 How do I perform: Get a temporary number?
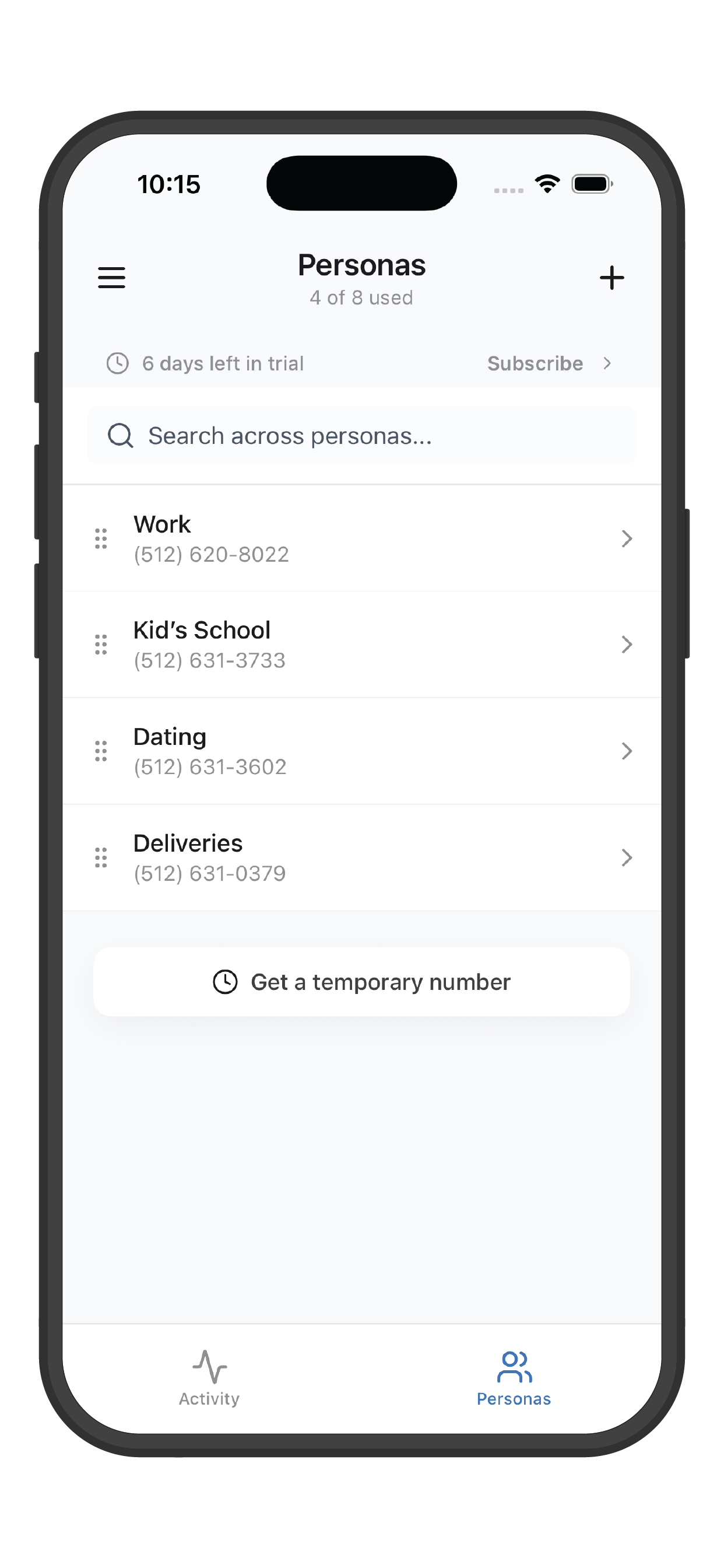361,982
